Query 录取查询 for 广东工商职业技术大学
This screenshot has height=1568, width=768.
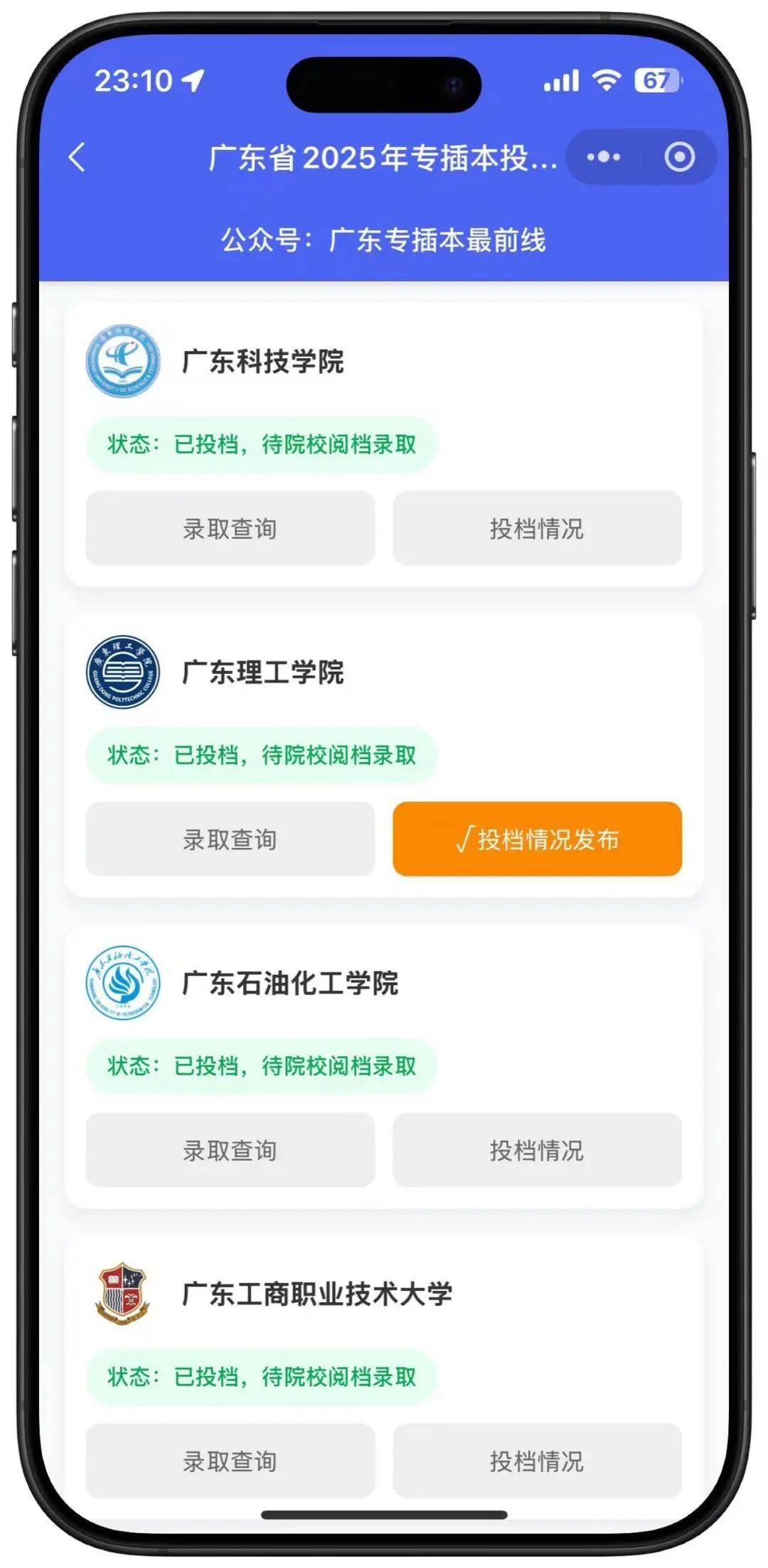pyautogui.click(x=230, y=1461)
